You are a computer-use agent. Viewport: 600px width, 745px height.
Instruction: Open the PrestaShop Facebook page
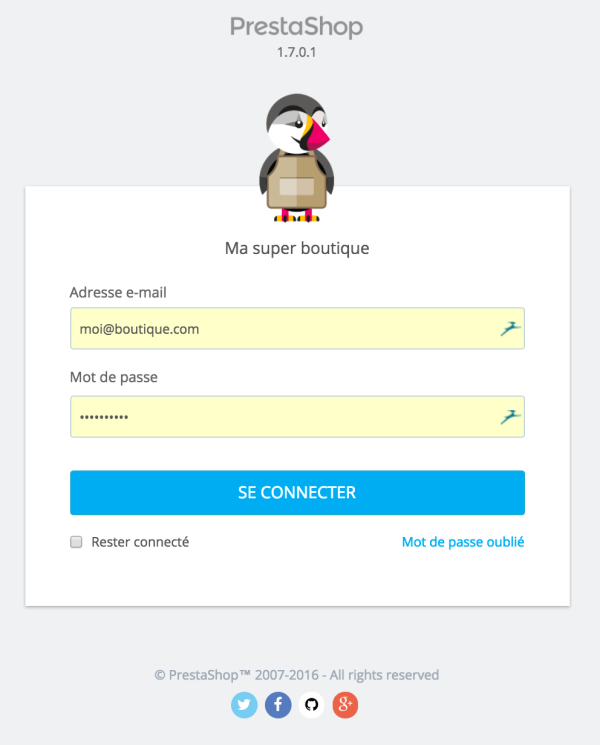[x=278, y=705]
